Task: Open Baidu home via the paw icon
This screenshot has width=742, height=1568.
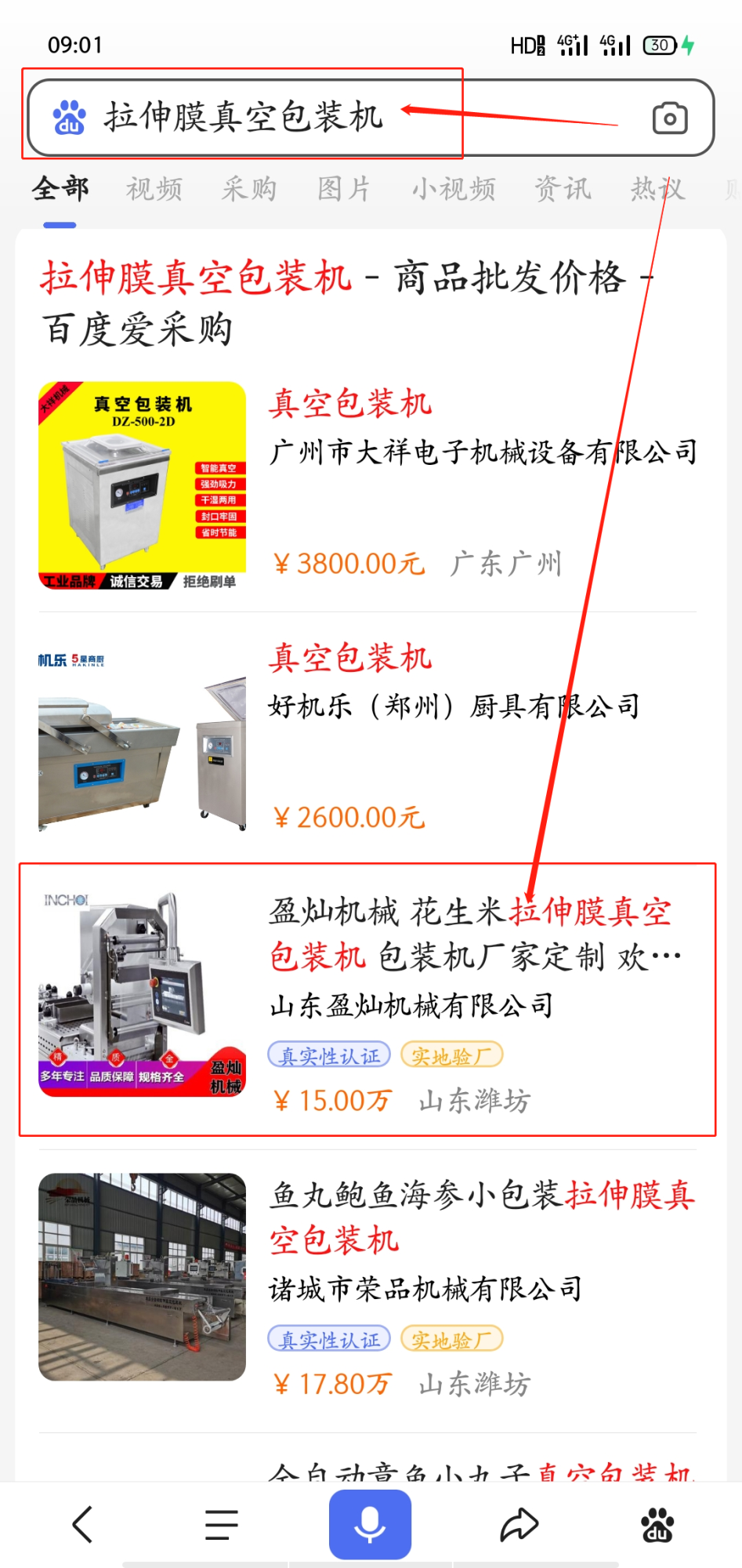Action: tap(657, 1525)
